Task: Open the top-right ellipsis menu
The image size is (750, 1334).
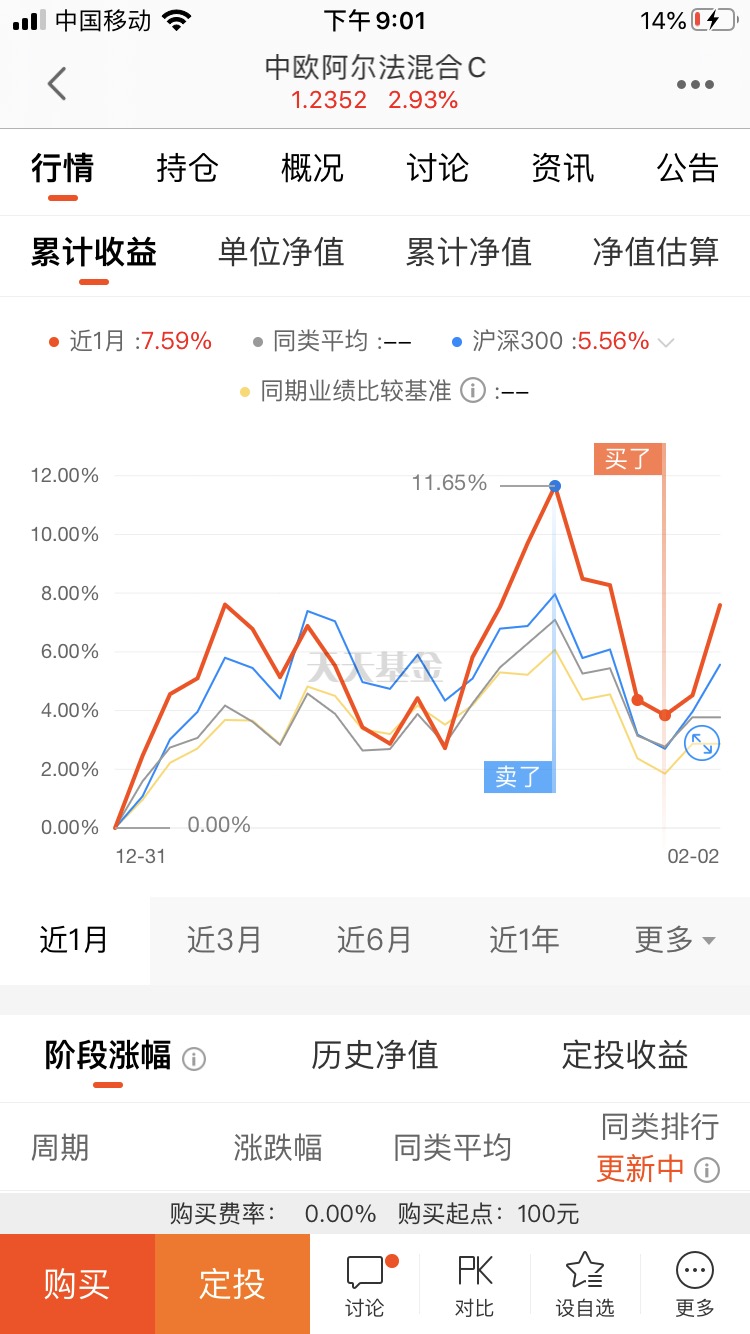Action: coord(694,84)
